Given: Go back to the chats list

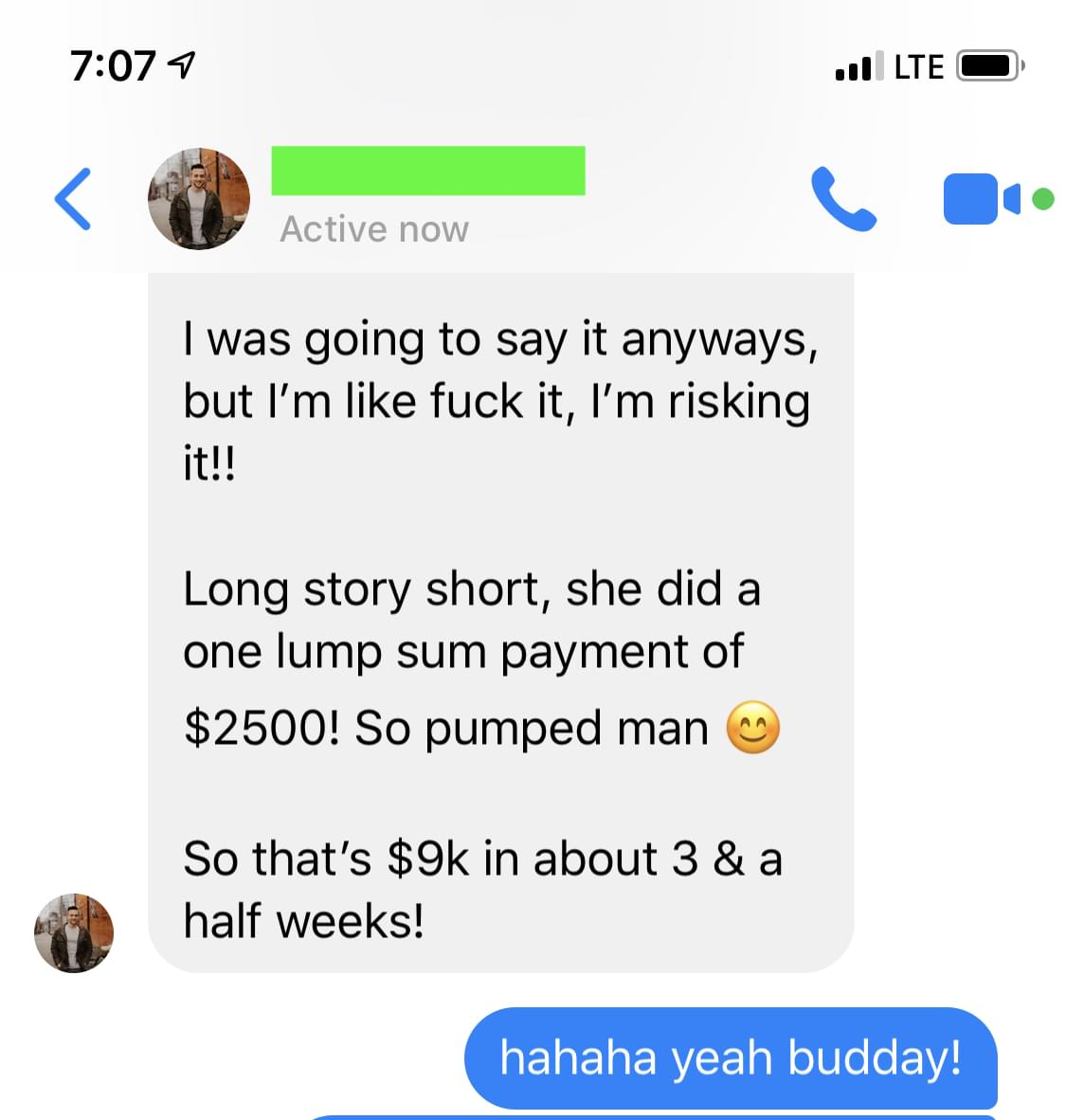Looking at the screenshot, I should pyautogui.click(x=73, y=199).
